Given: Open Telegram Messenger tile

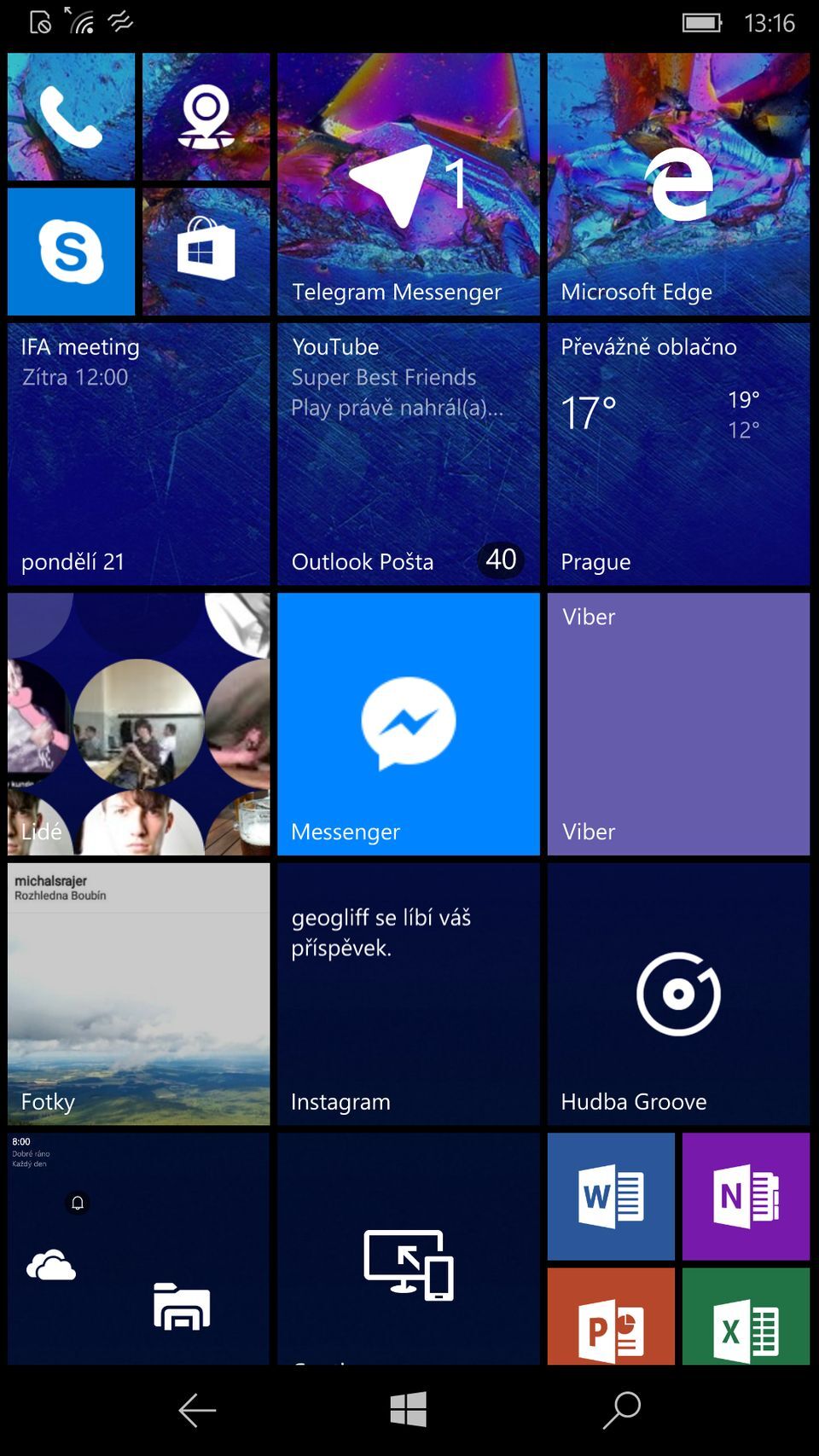Looking at the screenshot, I should pos(408,184).
